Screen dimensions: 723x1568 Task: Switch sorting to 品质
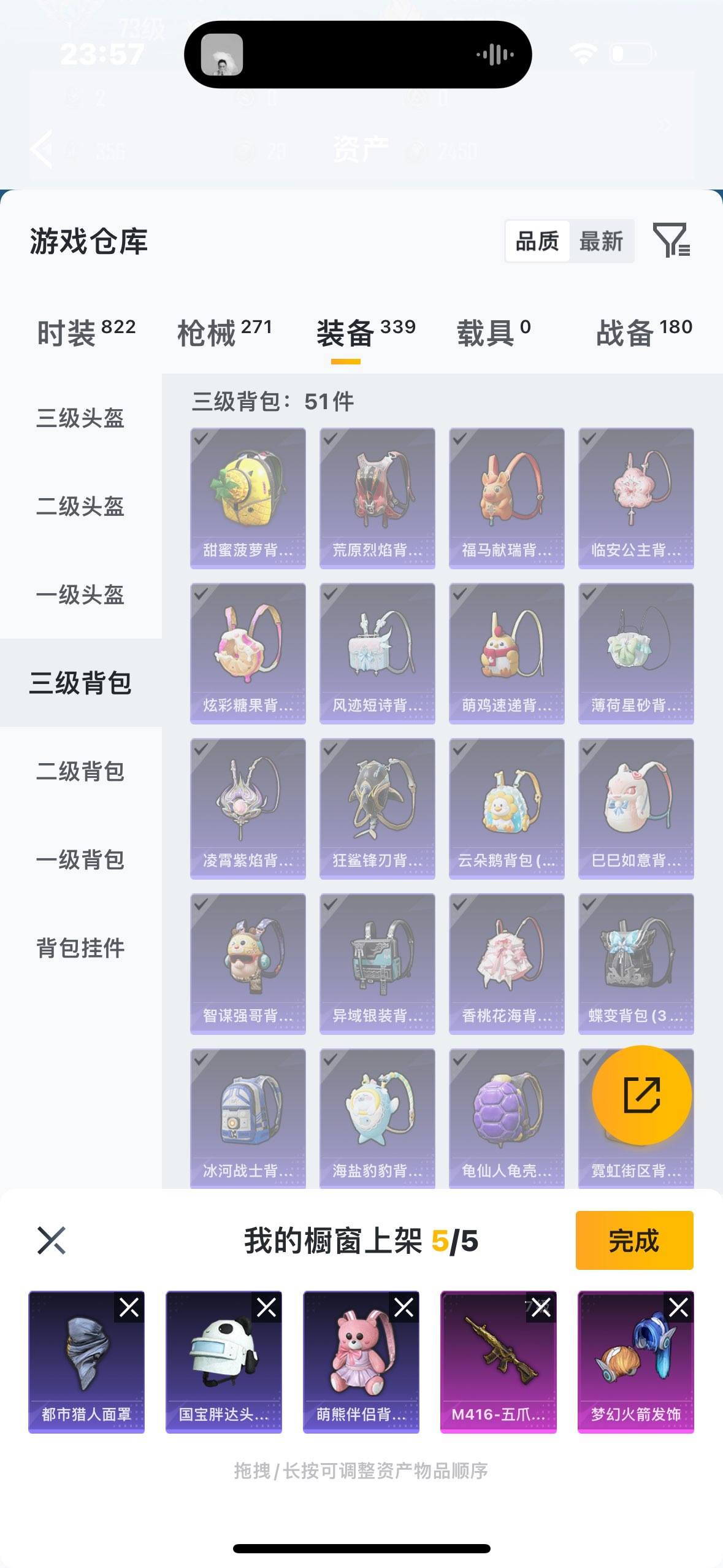pos(536,241)
